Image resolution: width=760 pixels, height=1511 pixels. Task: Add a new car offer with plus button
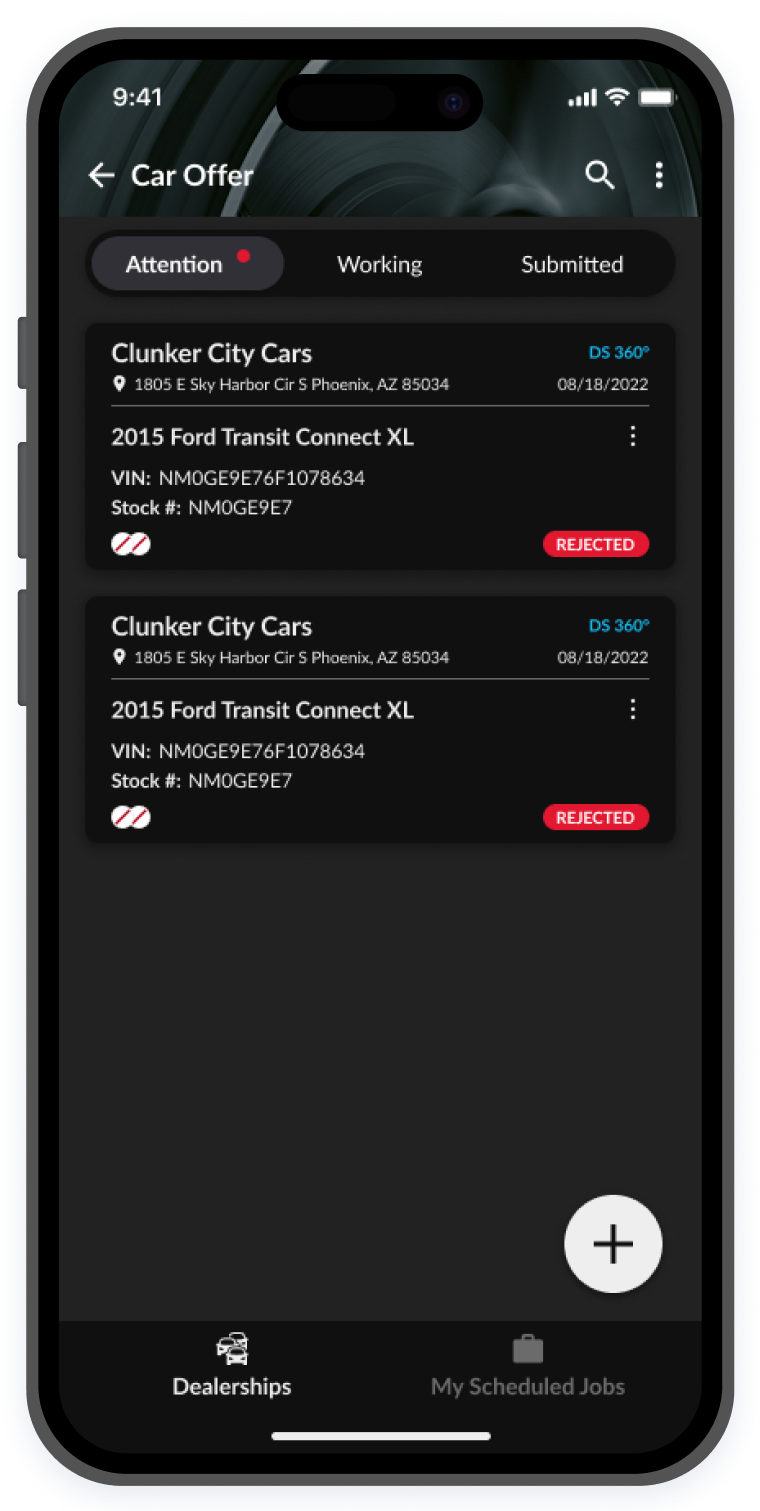(x=613, y=1244)
